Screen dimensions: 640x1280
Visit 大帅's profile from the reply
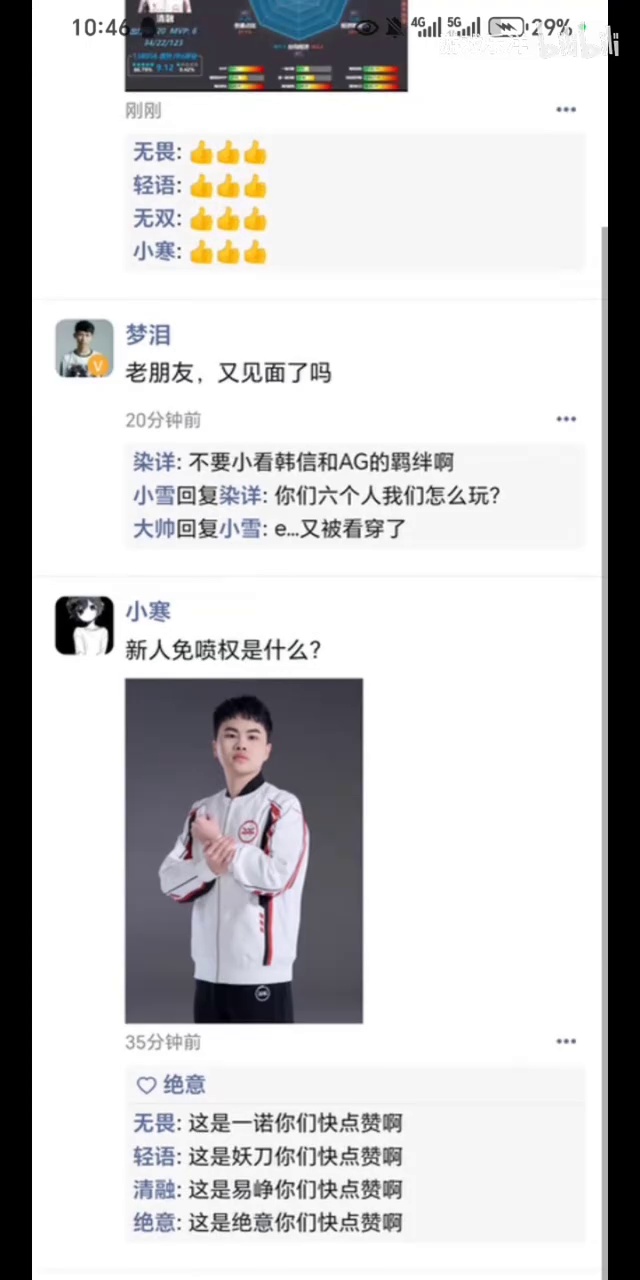pyautogui.click(x=154, y=529)
